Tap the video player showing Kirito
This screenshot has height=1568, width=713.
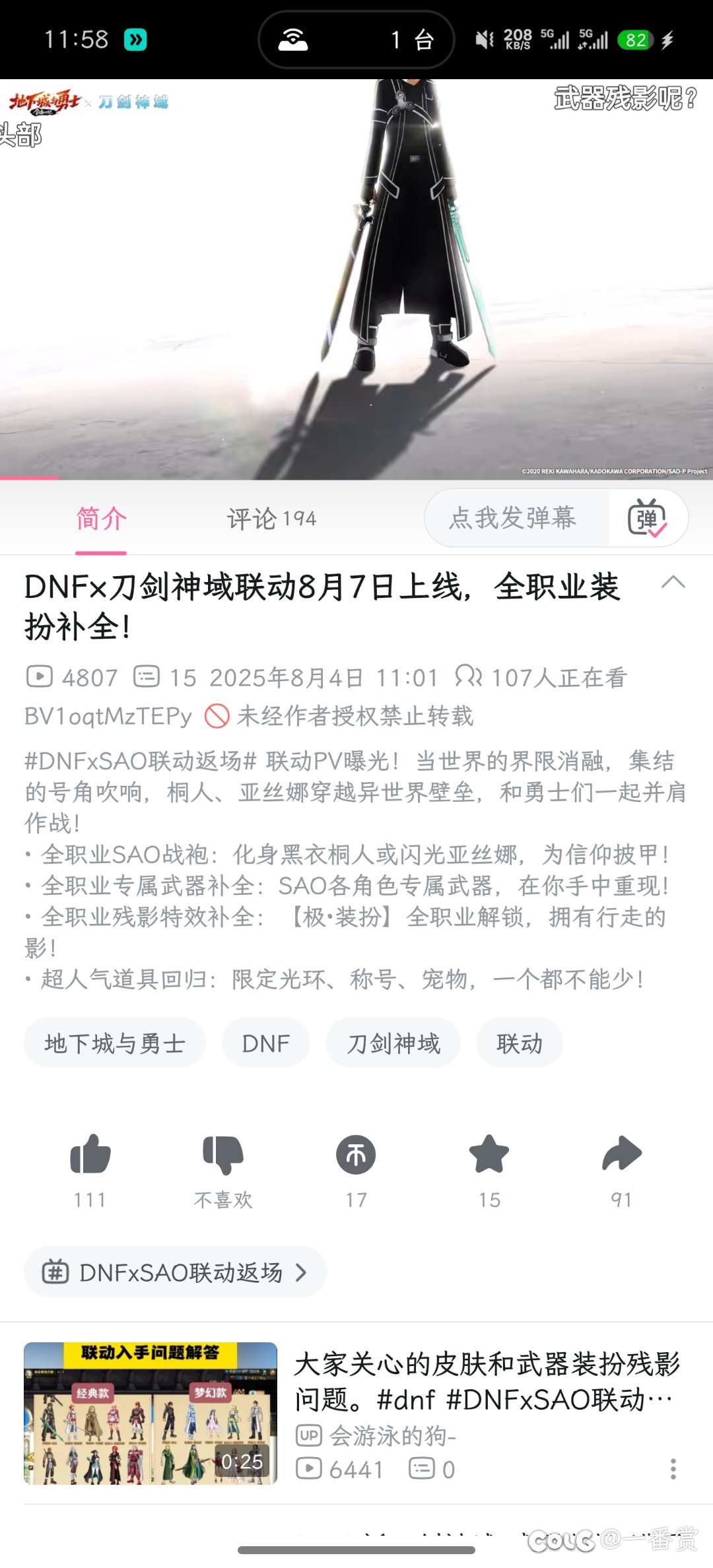[x=356, y=279]
